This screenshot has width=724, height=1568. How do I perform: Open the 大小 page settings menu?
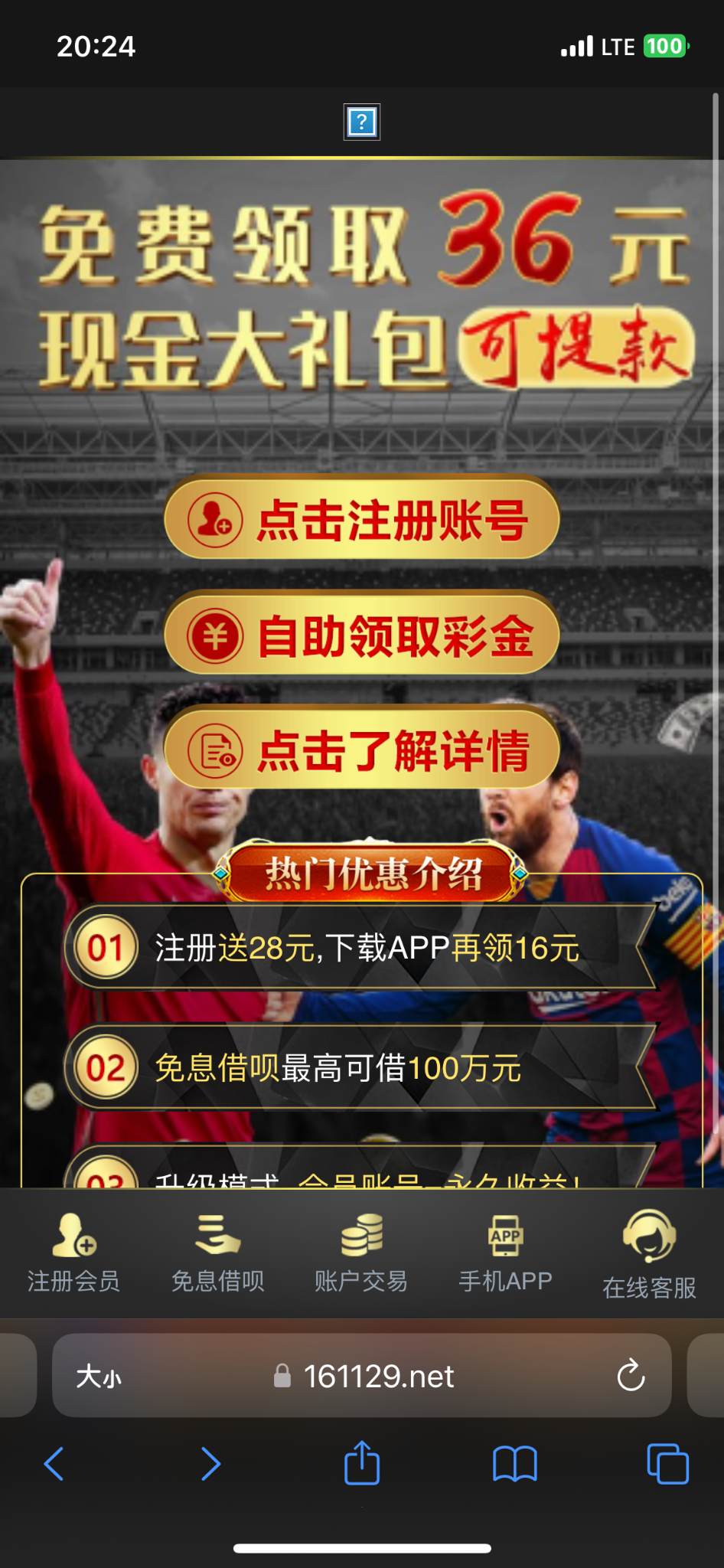99,1376
